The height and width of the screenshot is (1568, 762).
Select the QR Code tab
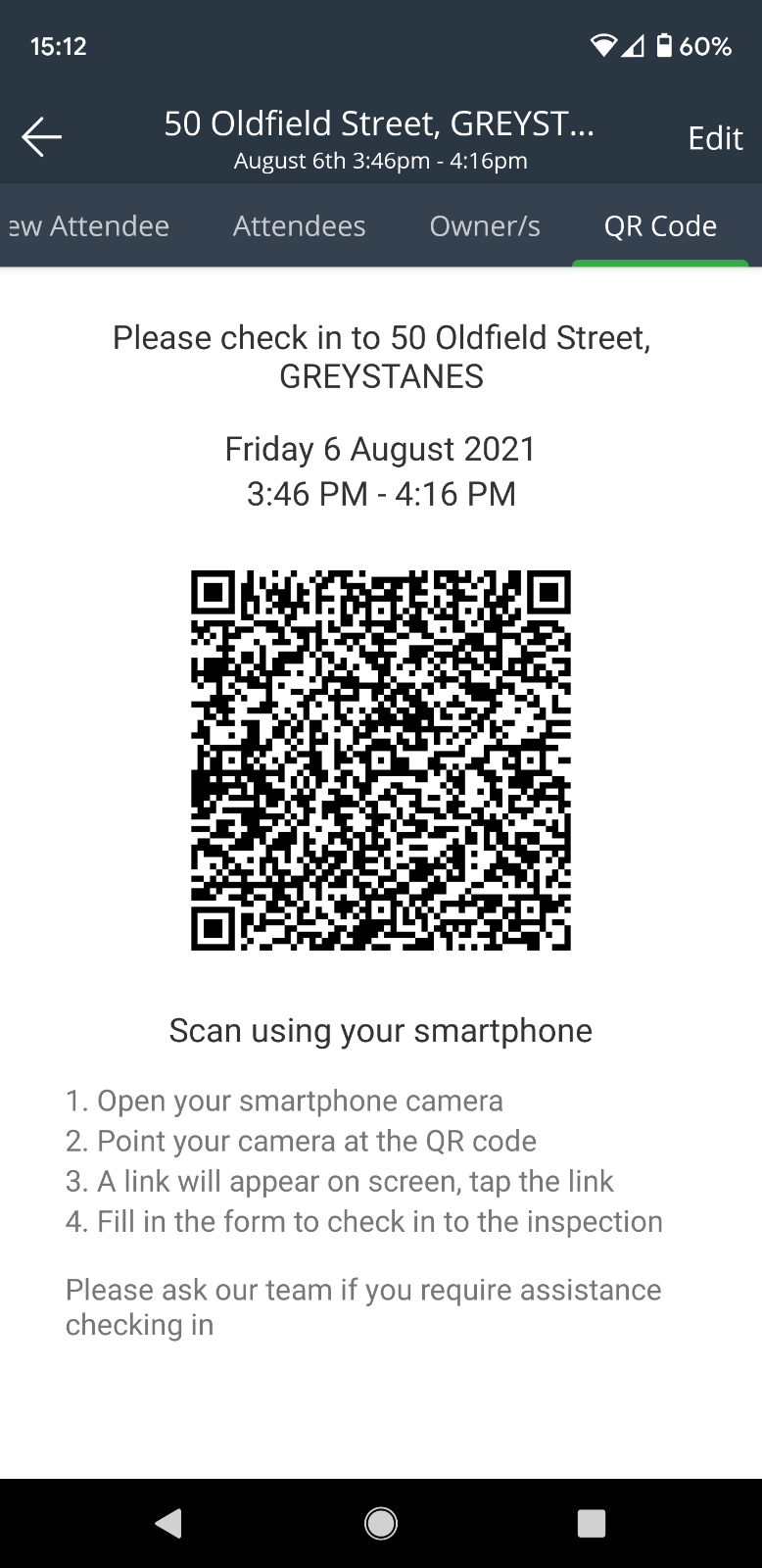(660, 226)
